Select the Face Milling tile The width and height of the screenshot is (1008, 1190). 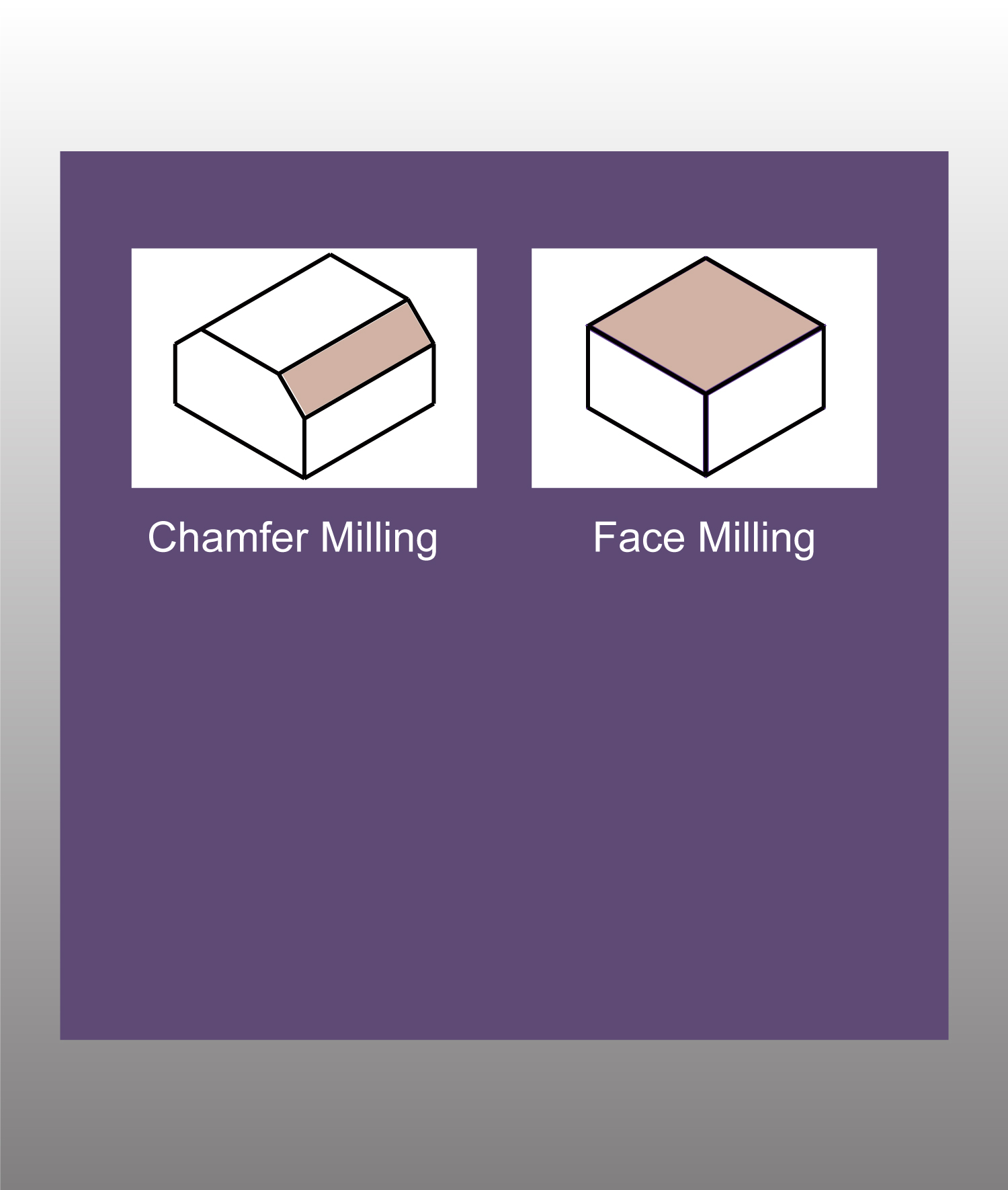coord(704,368)
